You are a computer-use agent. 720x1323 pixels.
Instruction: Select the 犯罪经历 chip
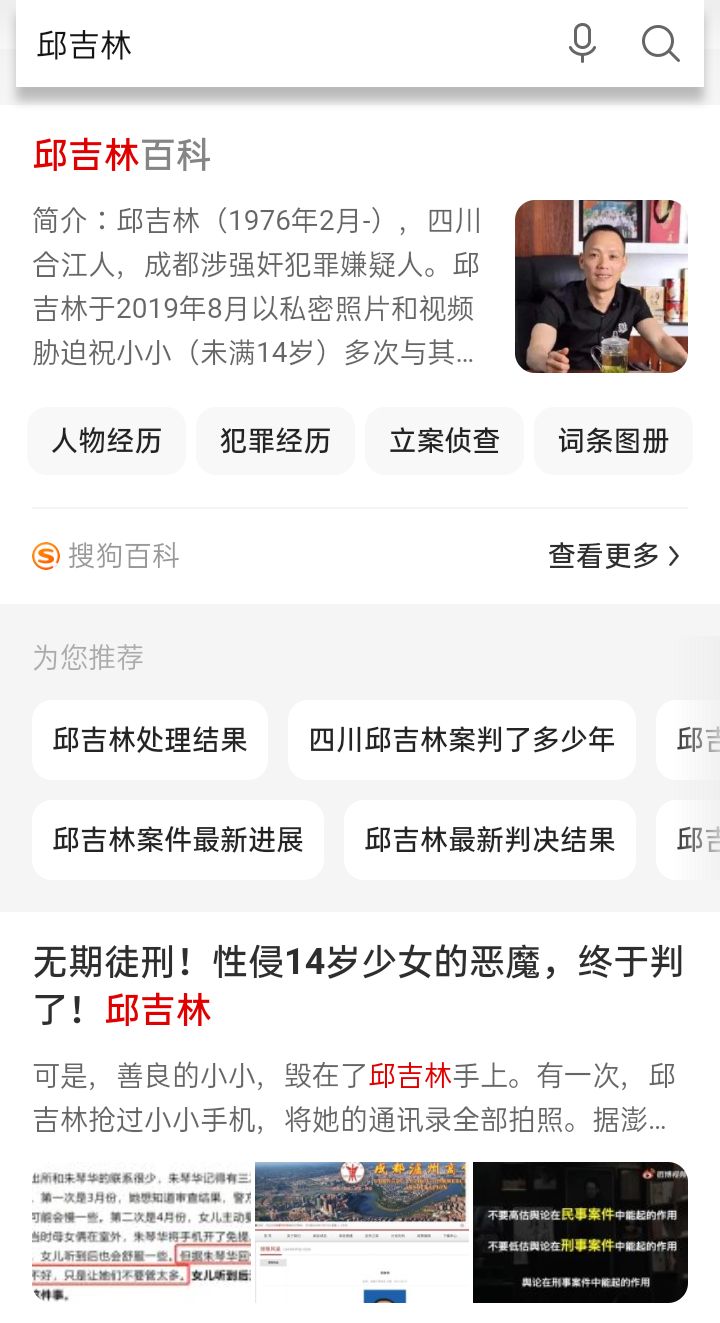coord(276,441)
